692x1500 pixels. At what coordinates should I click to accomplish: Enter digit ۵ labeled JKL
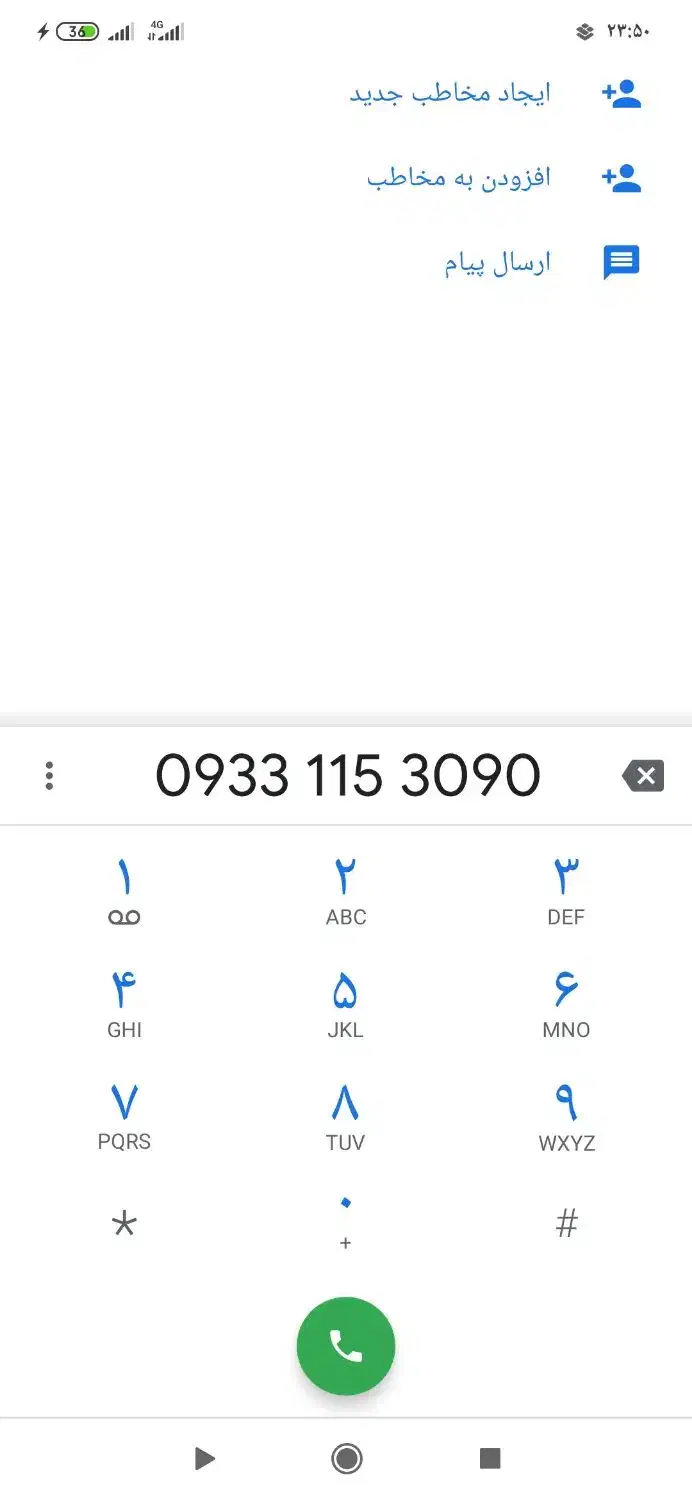pos(346,1003)
